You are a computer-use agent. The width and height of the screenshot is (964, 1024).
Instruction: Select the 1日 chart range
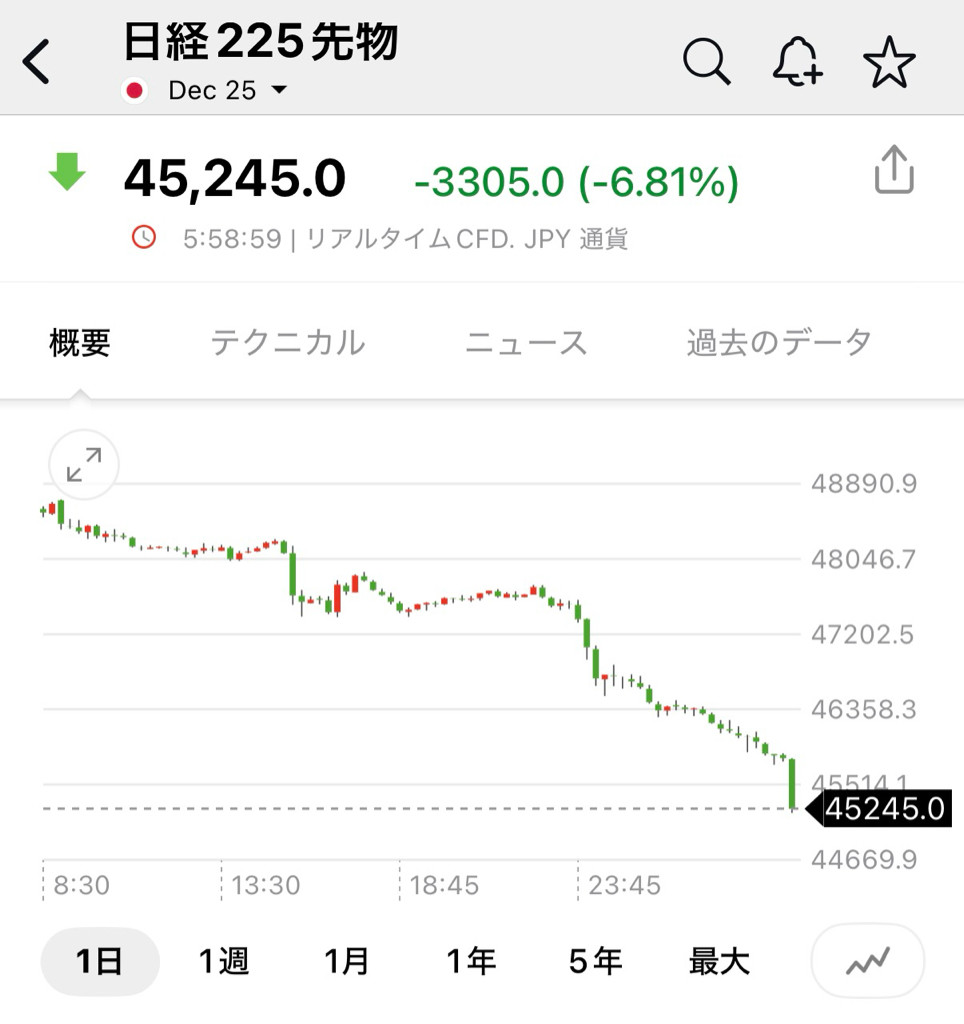[99, 962]
